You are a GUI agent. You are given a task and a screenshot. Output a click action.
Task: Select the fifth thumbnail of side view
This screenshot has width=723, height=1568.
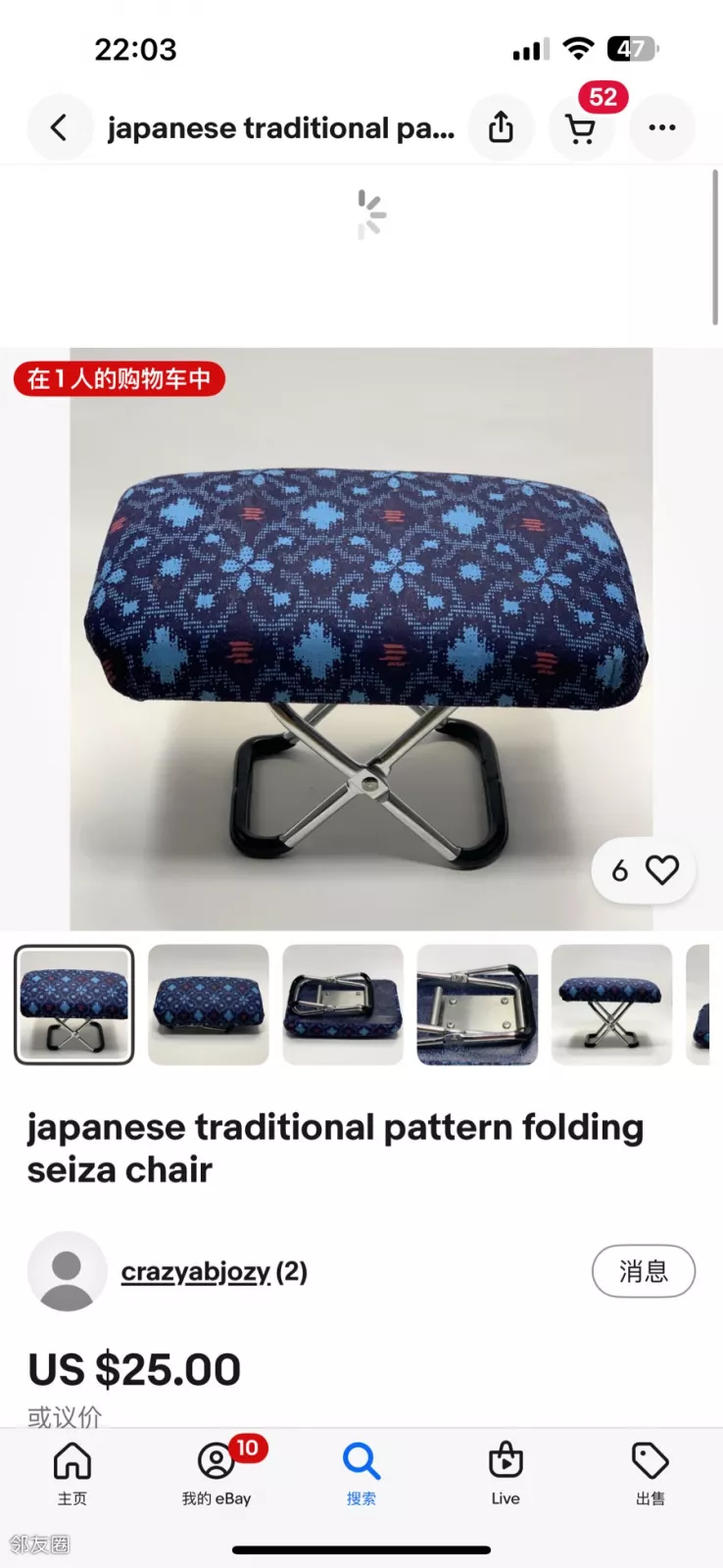611,1004
